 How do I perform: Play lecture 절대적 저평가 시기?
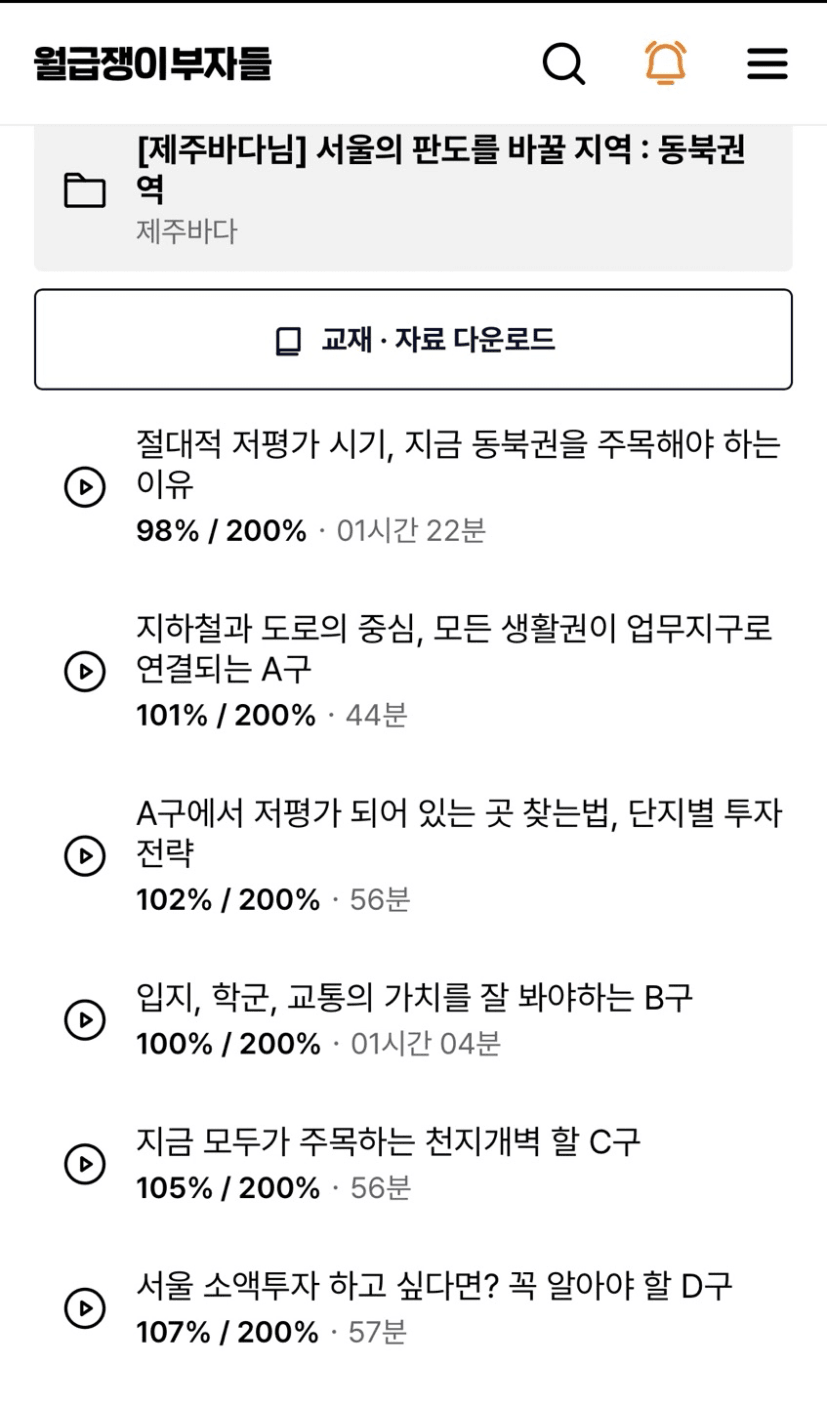point(85,487)
